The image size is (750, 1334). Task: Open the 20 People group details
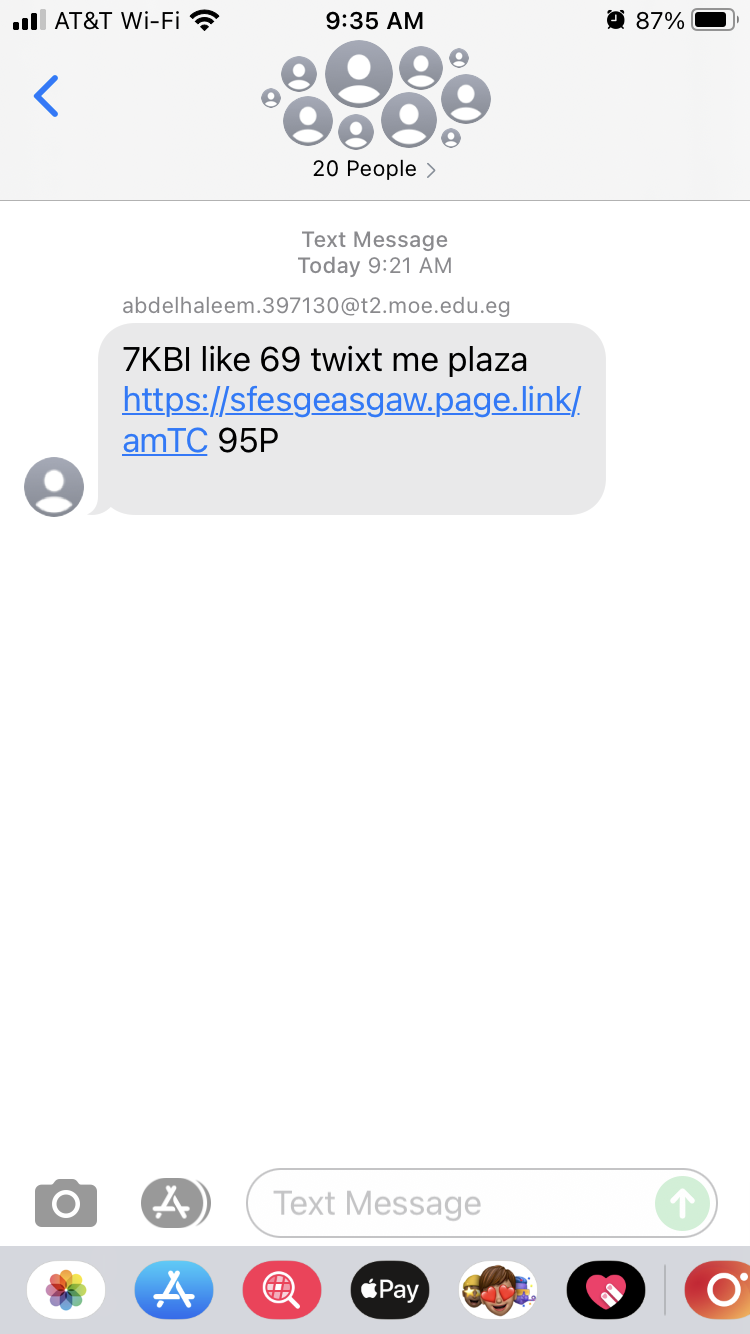click(374, 169)
